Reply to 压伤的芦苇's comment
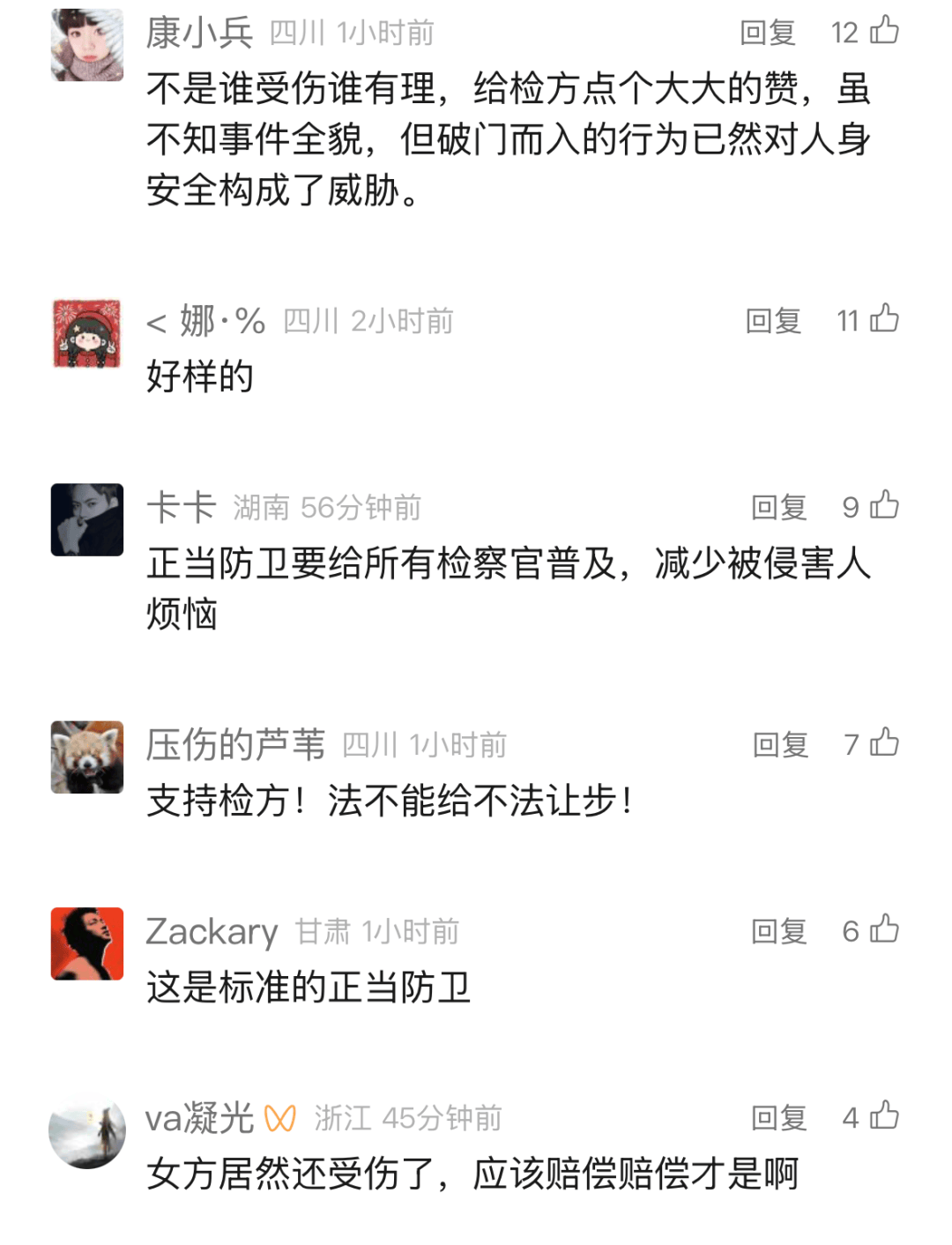 (780, 745)
